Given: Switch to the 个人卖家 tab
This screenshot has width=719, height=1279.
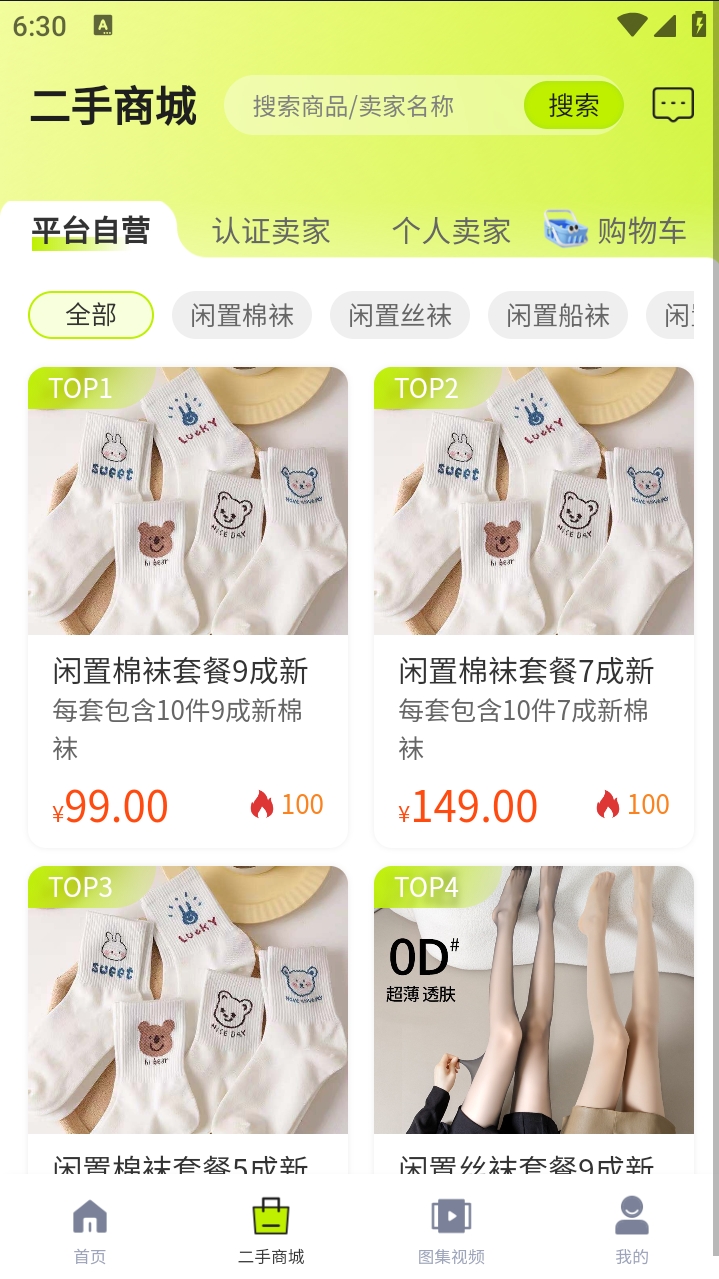Looking at the screenshot, I should (x=451, y=231).
